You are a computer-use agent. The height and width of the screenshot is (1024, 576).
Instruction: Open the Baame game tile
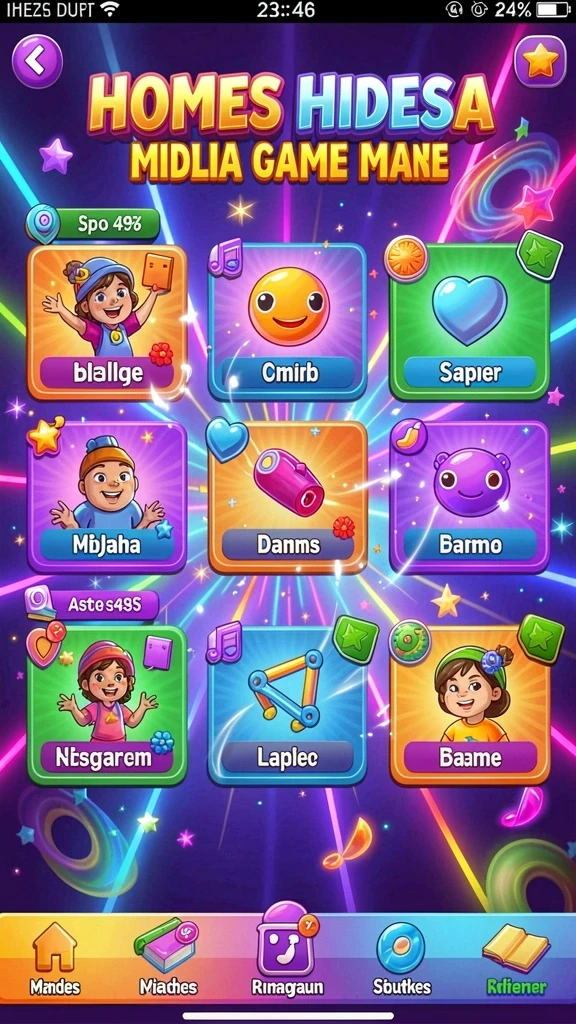coord(470,706)
